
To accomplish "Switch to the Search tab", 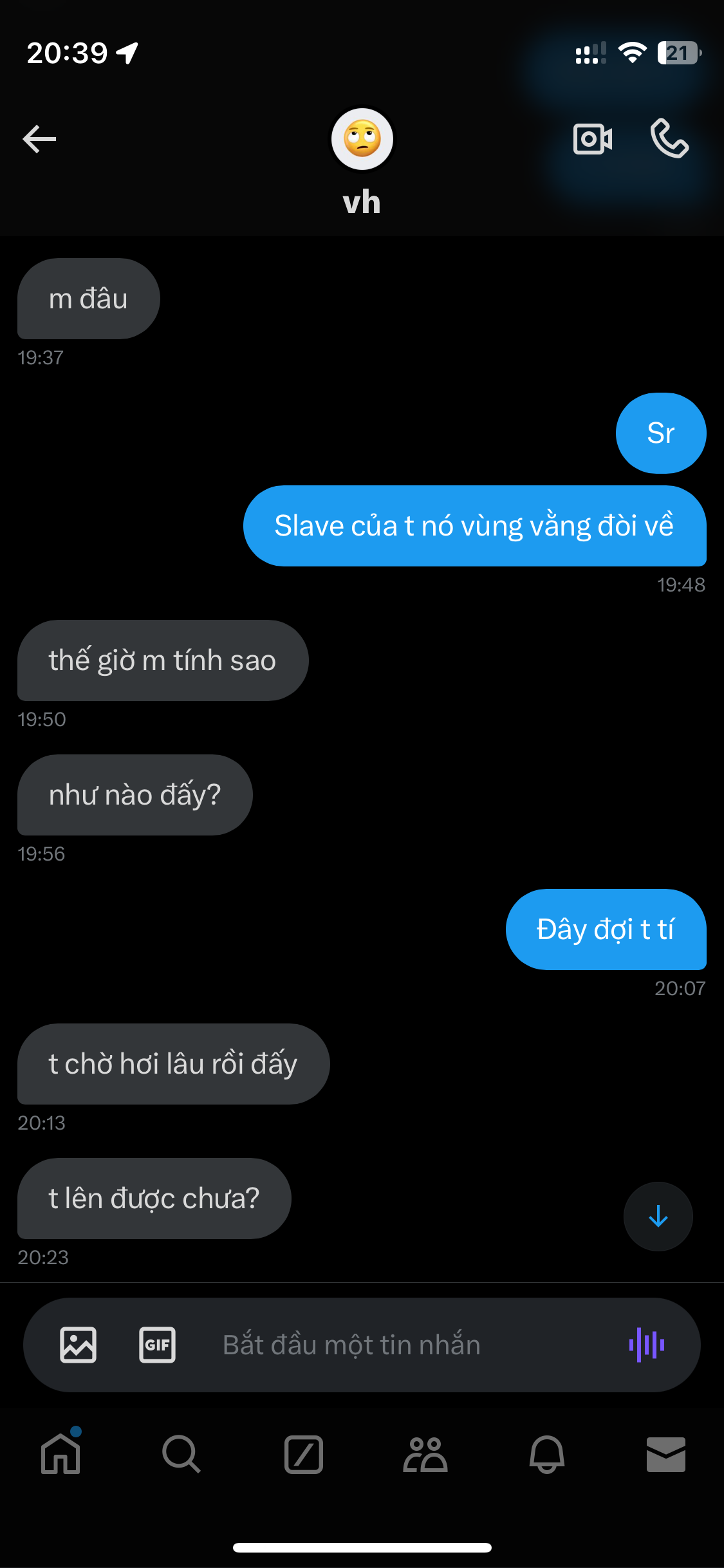I will (181, 1454).
